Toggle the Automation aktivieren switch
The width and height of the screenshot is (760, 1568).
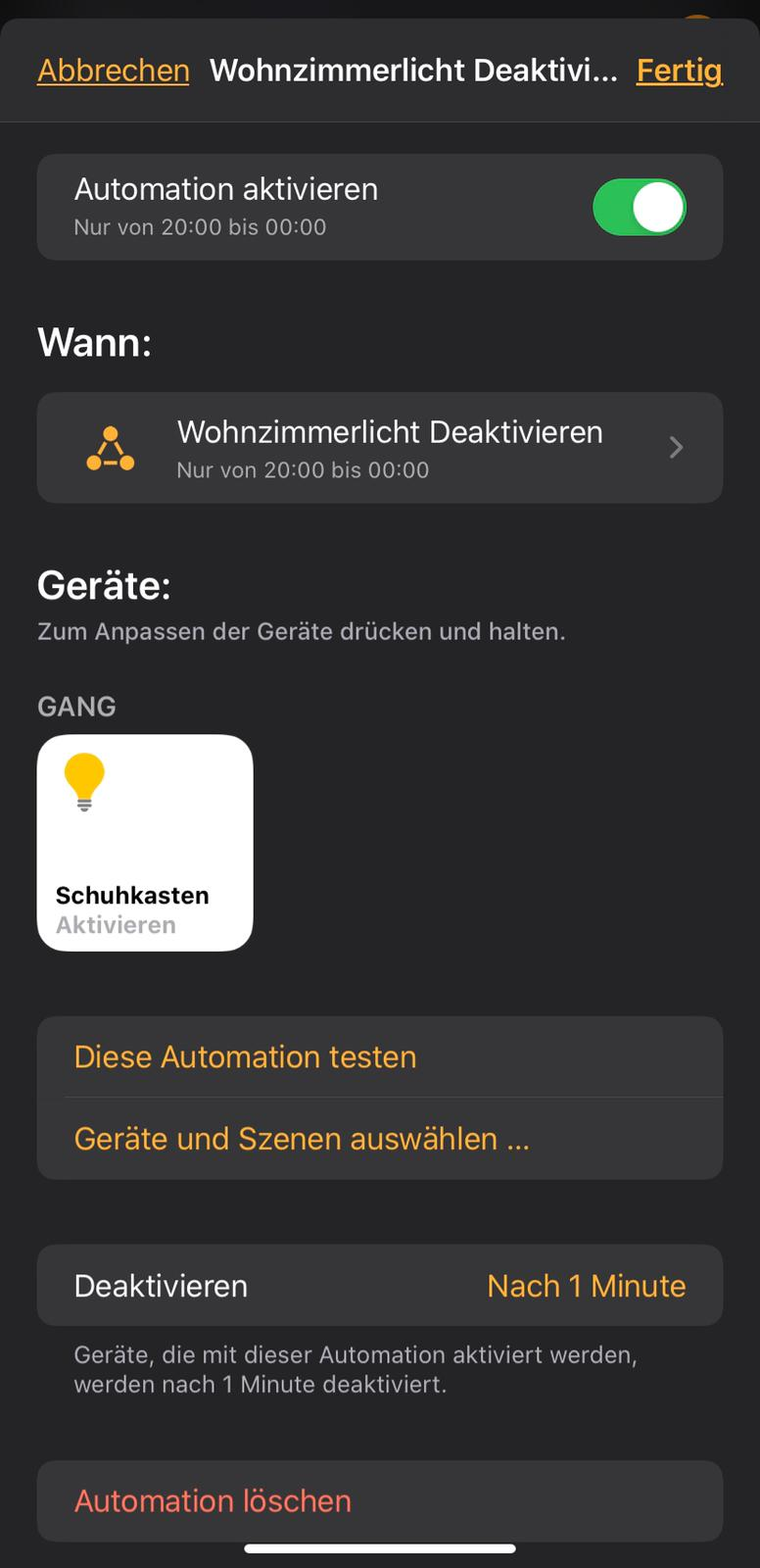[x=639, y=208]
